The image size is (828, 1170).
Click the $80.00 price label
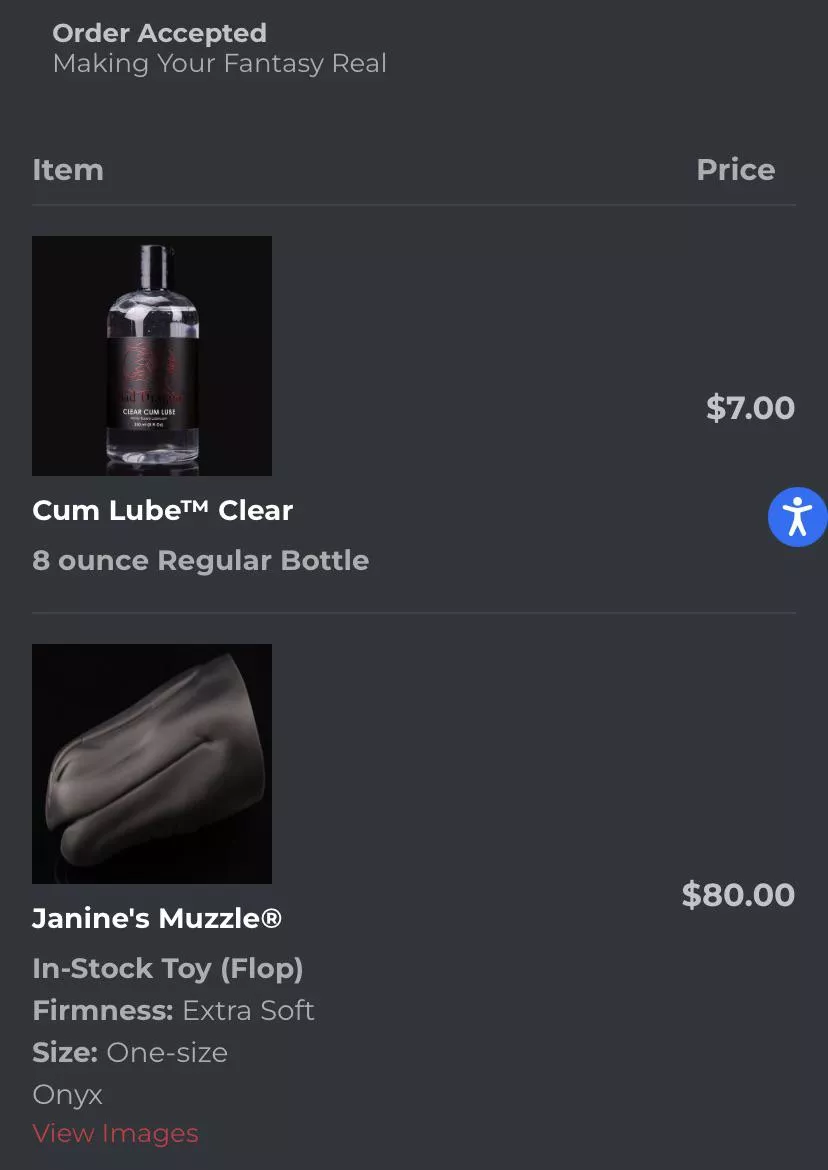738,894
